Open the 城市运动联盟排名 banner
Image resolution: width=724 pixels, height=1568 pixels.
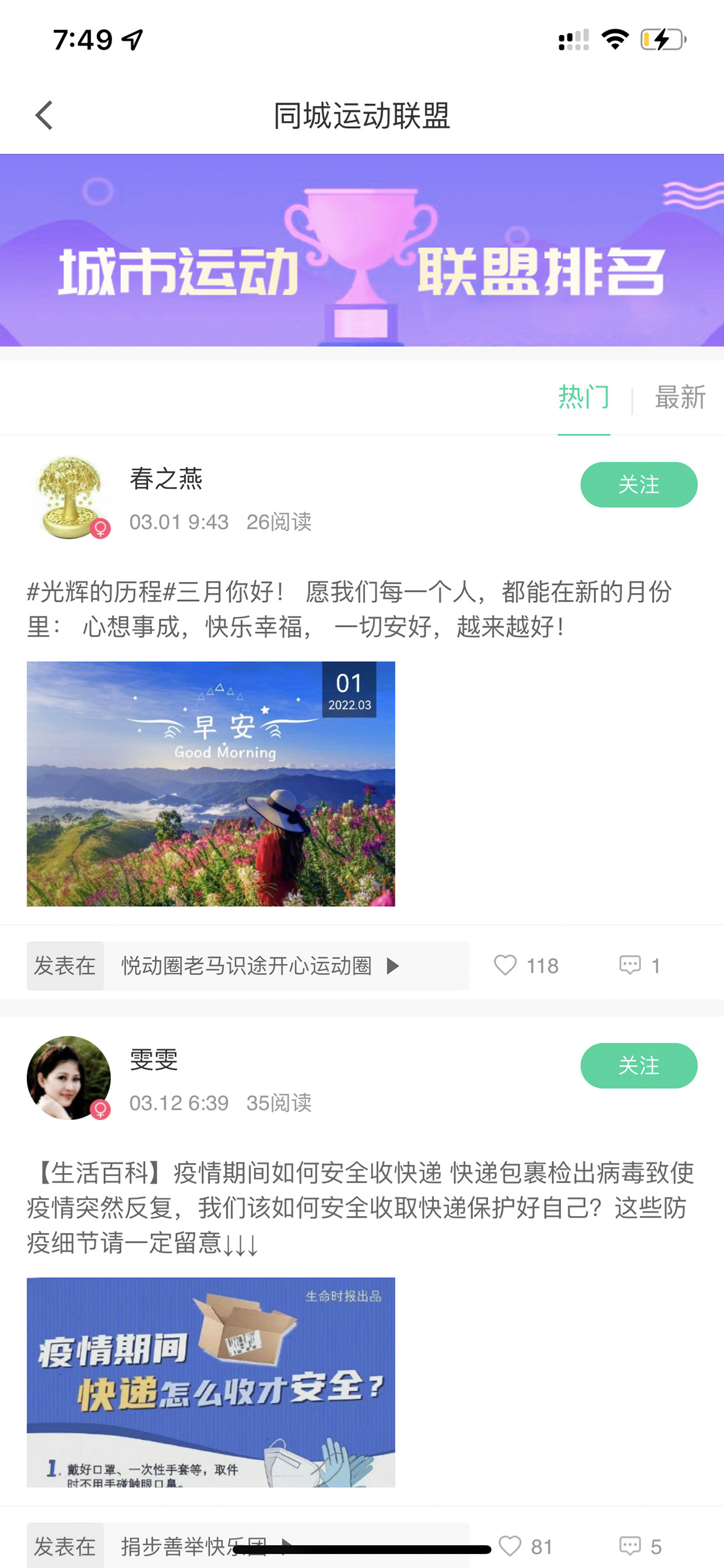[362, 250]
